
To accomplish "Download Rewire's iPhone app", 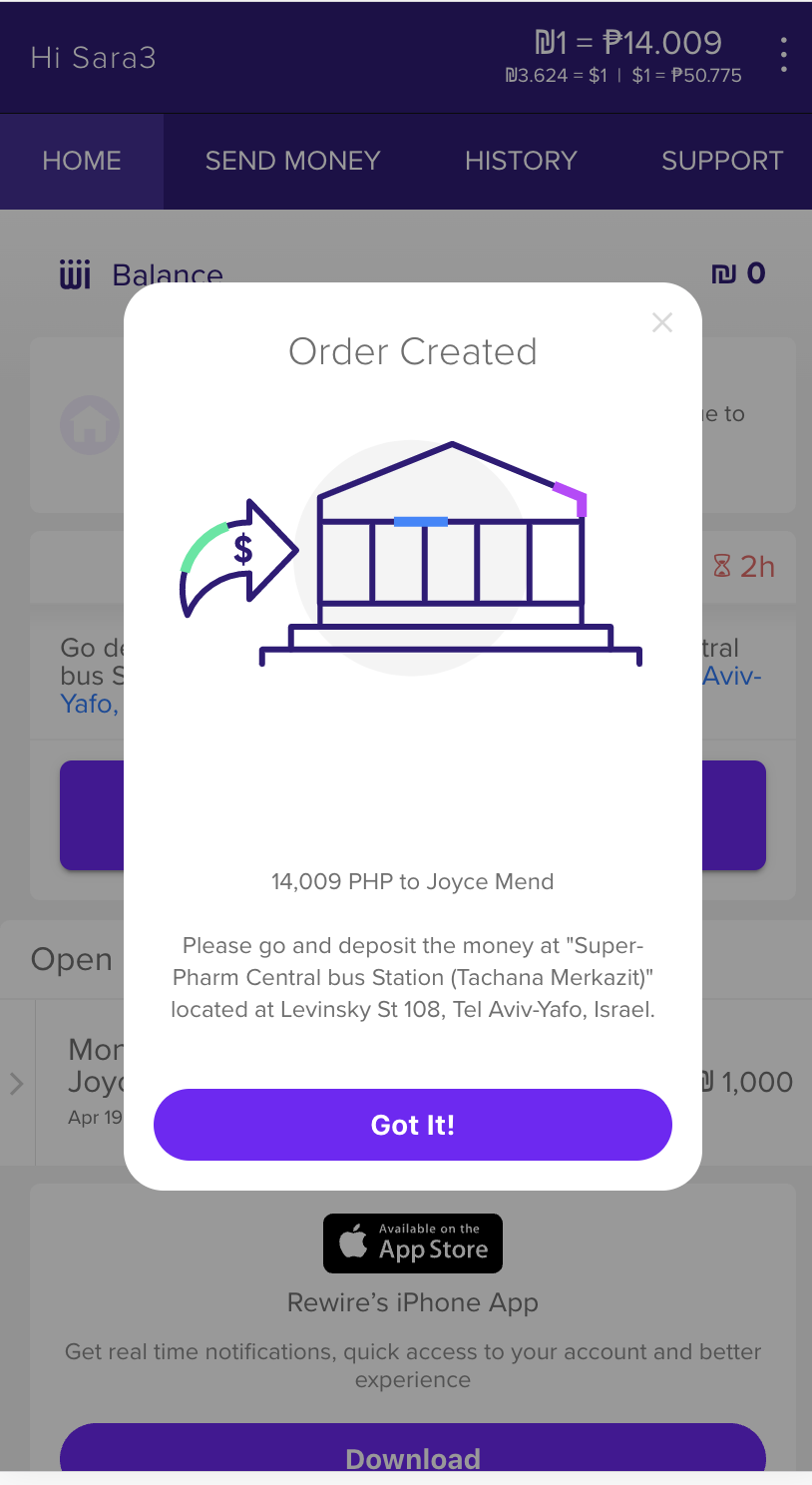I will 413,1455.
